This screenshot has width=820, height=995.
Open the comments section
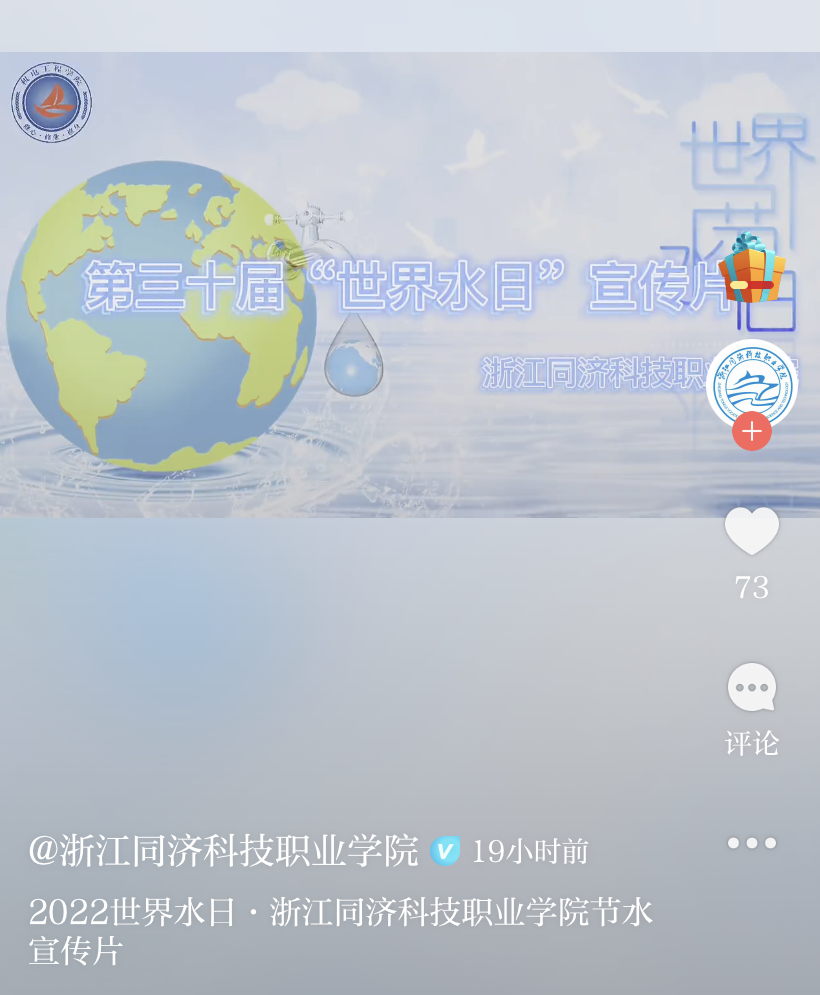(751, 688)
